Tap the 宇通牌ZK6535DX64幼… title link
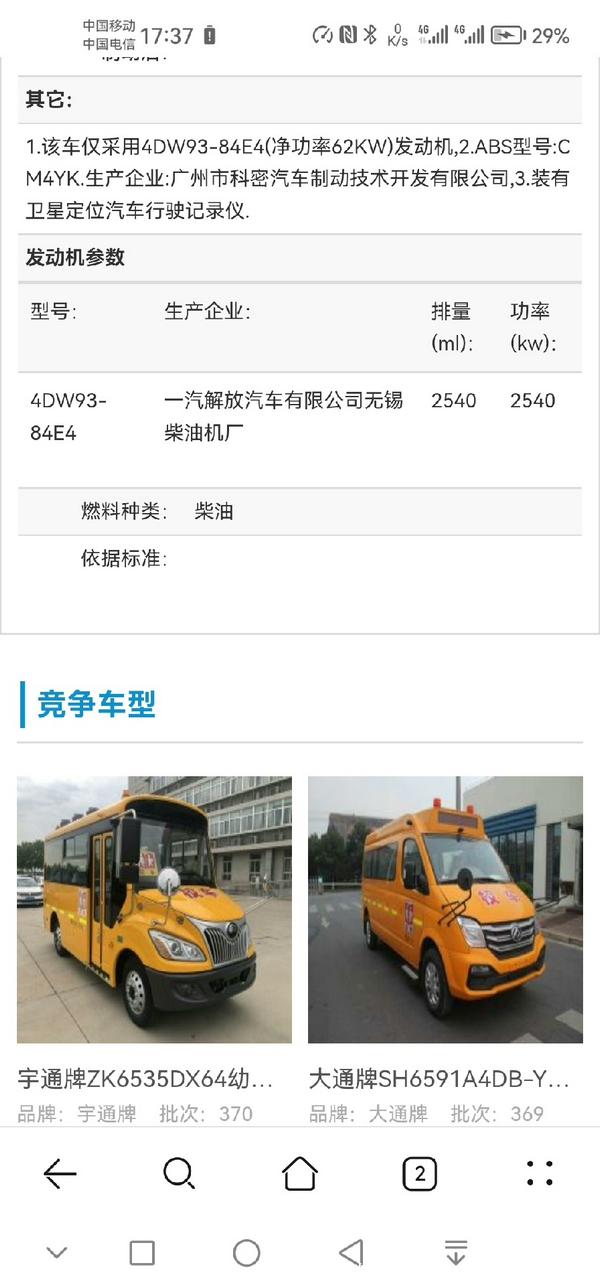The width and height of the screenshot is (600, 1286). [146, 1079]
